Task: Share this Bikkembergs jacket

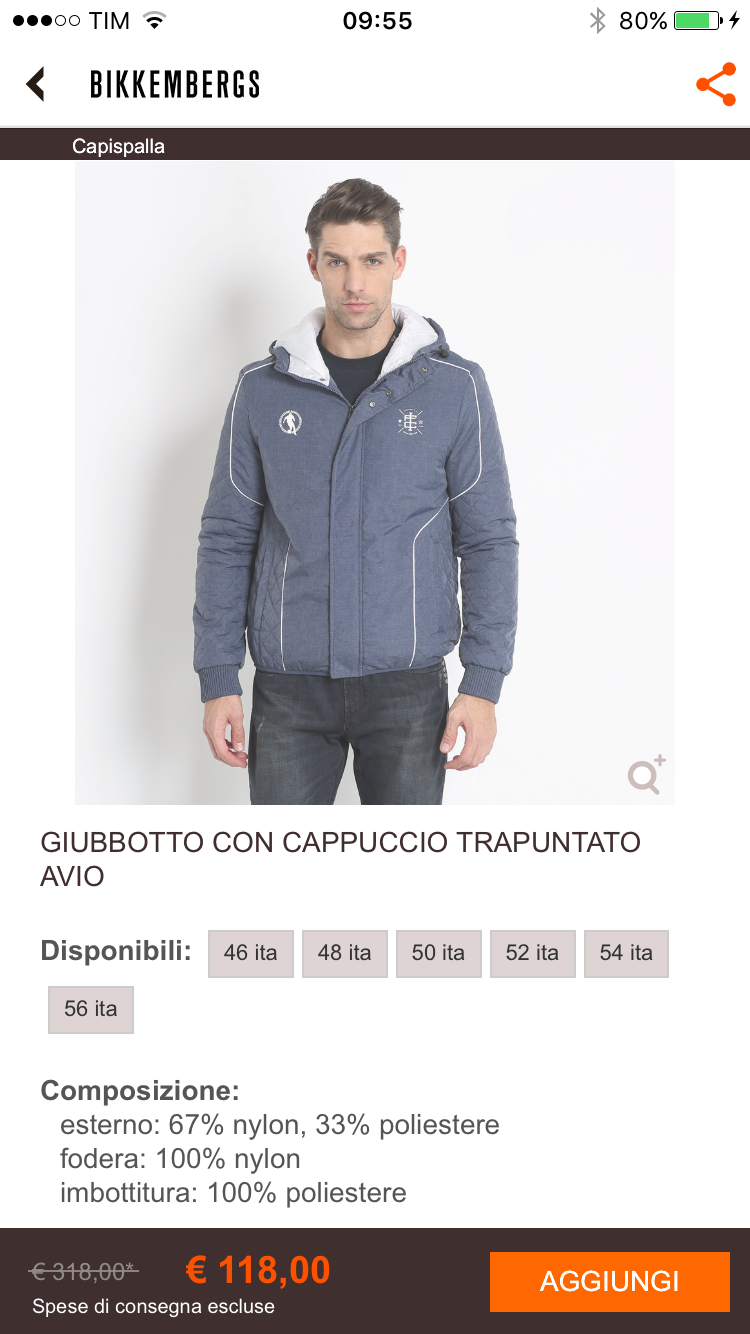Action: coord(715,85)
